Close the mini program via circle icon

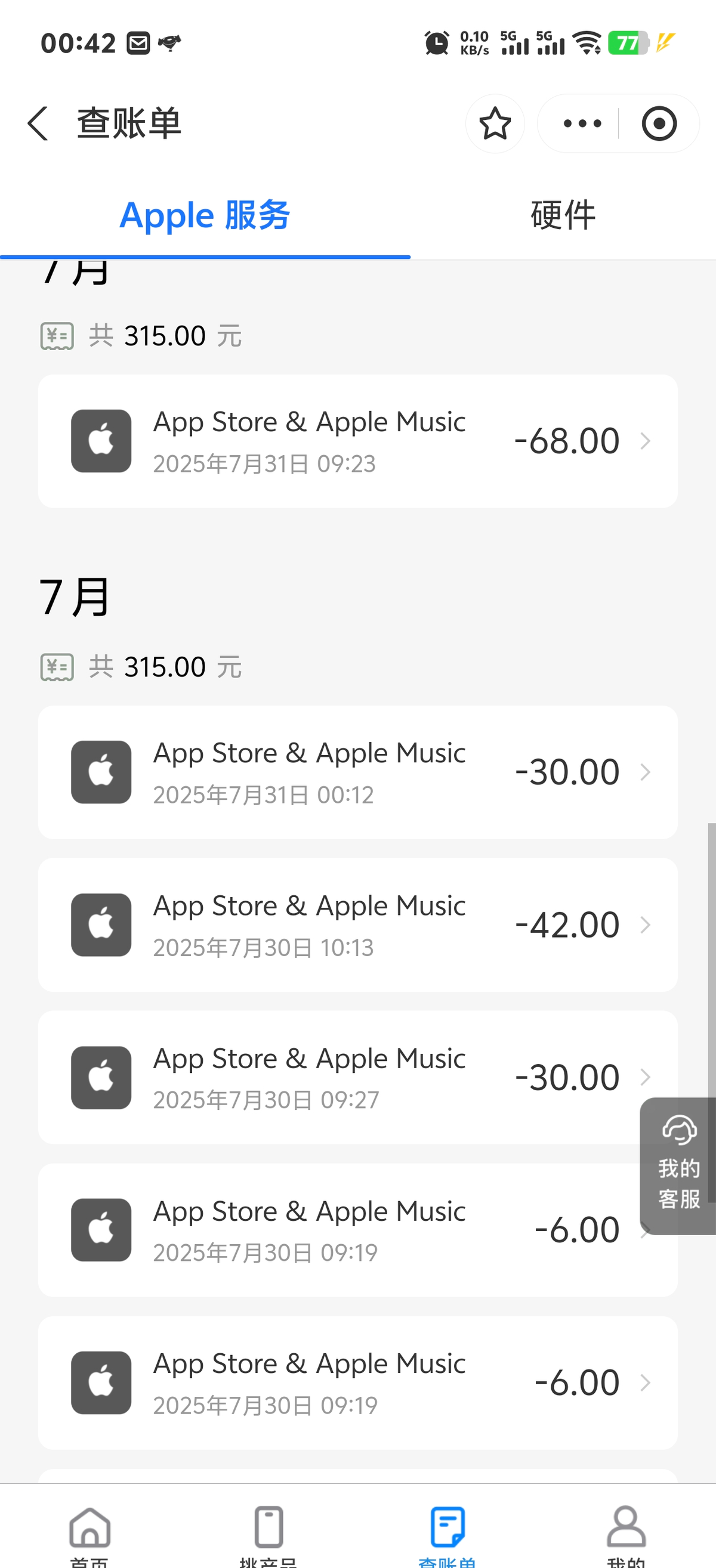[659, 123]
